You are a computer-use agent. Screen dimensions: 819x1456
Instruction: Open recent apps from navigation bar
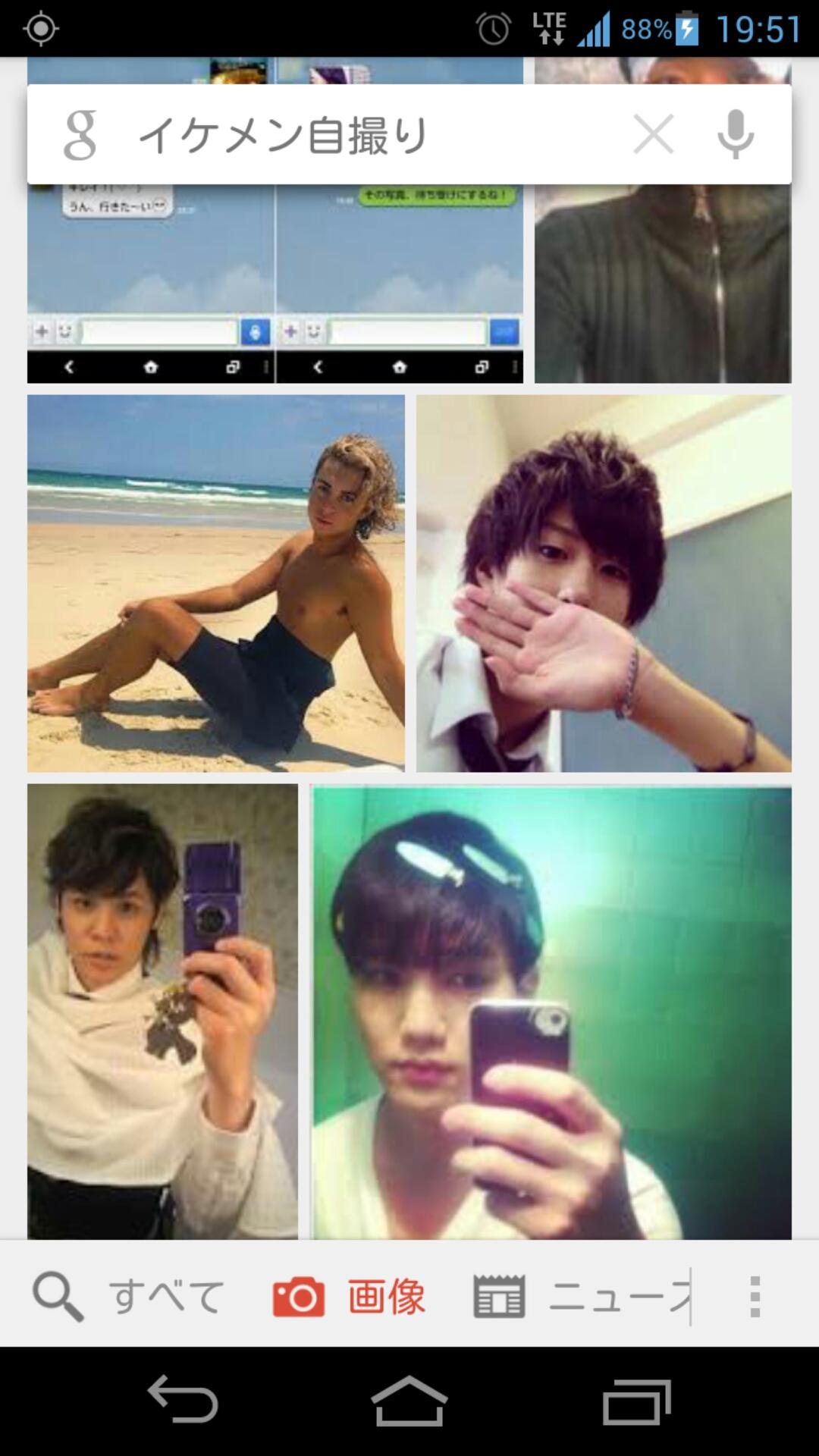pos(636,1400)
